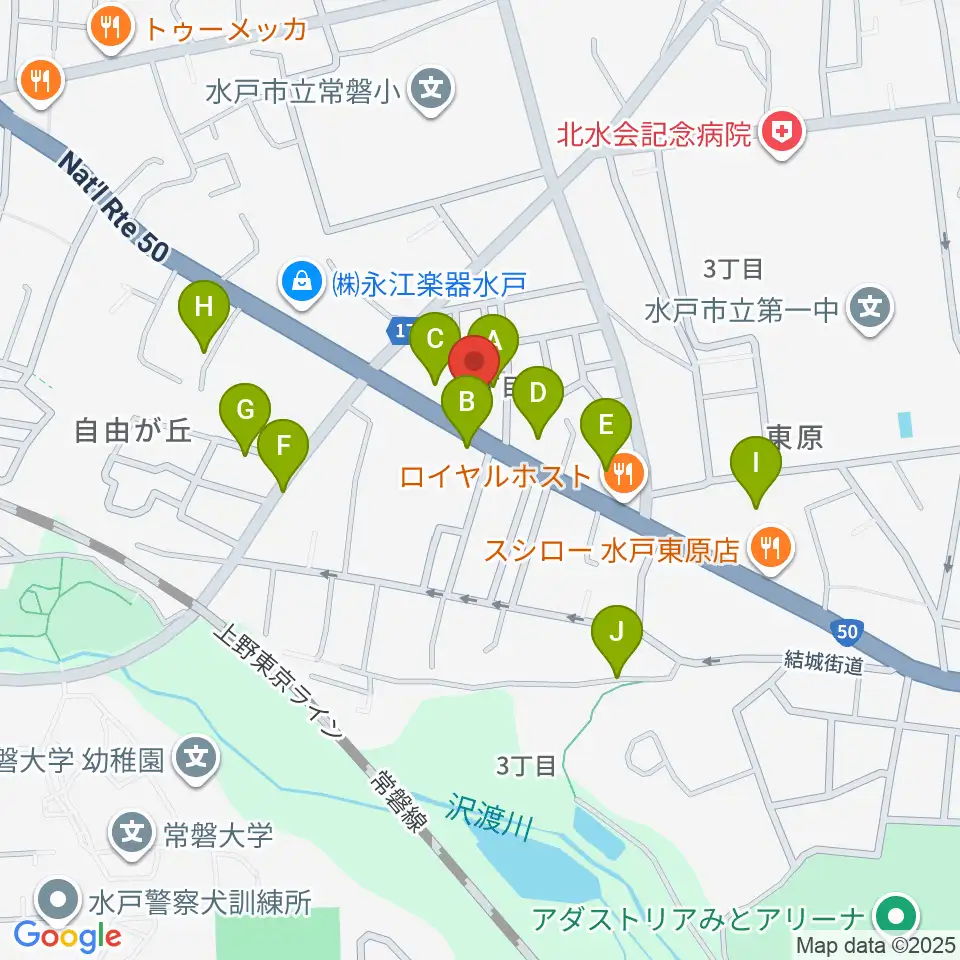The image size is (960, 960).
Task: Tap the green marker labeled H
Action: pos(204,314)
